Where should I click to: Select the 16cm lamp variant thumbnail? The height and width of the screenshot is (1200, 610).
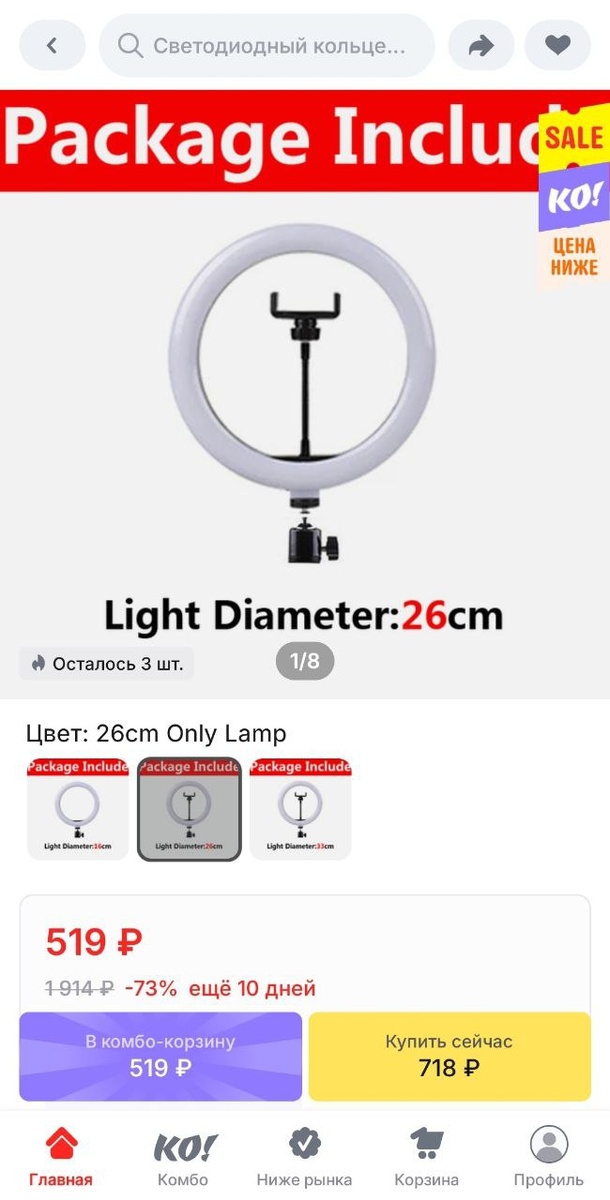(78, 808)
